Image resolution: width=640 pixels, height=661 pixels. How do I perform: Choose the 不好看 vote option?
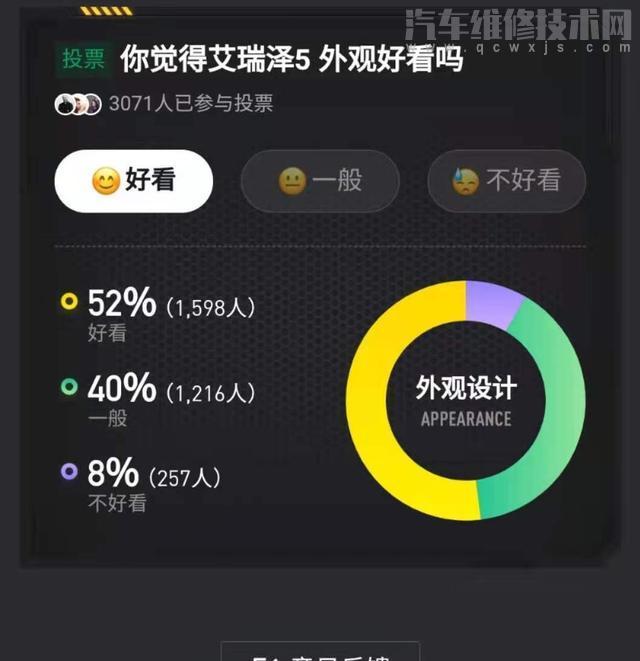click(506, 181)
